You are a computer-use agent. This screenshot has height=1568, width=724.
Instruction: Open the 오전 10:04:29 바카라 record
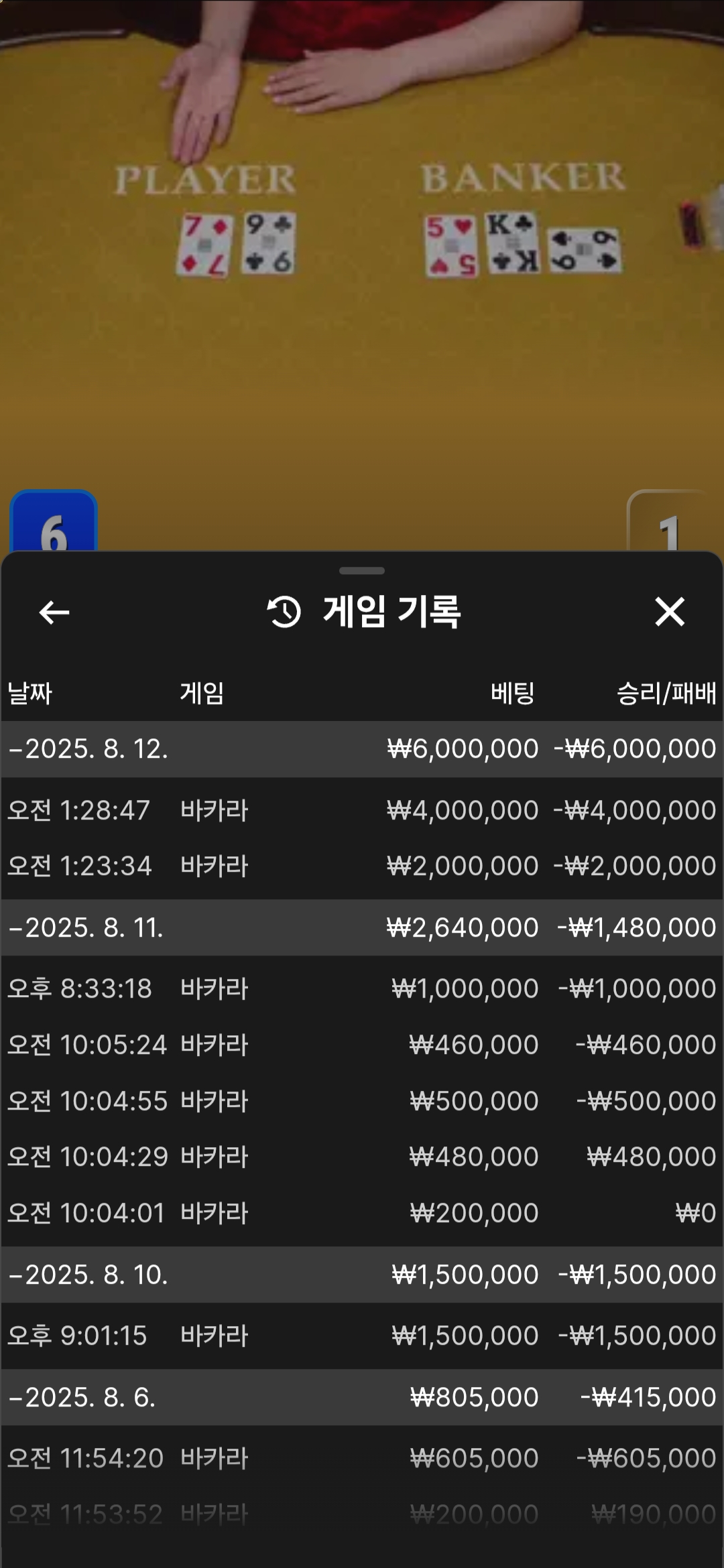coord(362,1157)
